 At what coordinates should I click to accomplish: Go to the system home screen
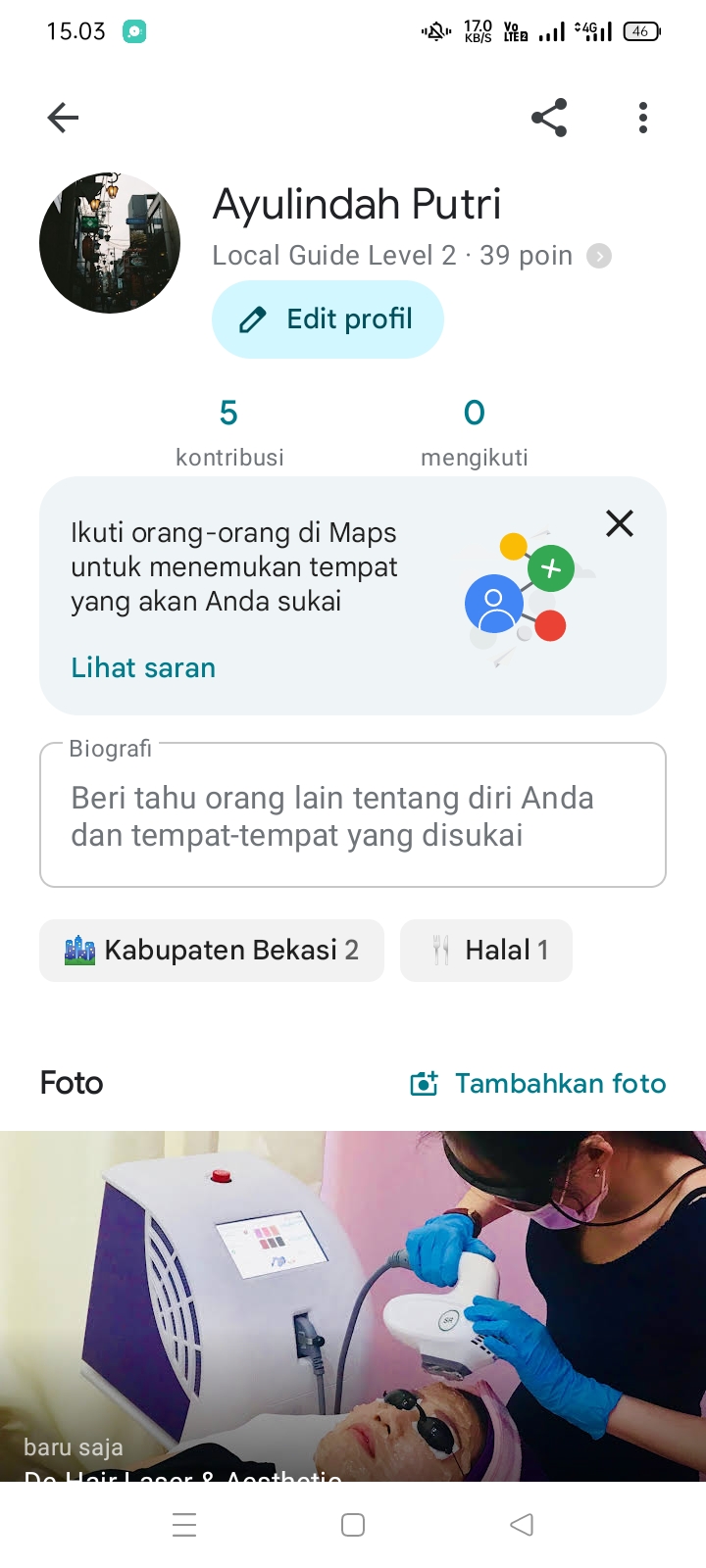(353, 1525)
